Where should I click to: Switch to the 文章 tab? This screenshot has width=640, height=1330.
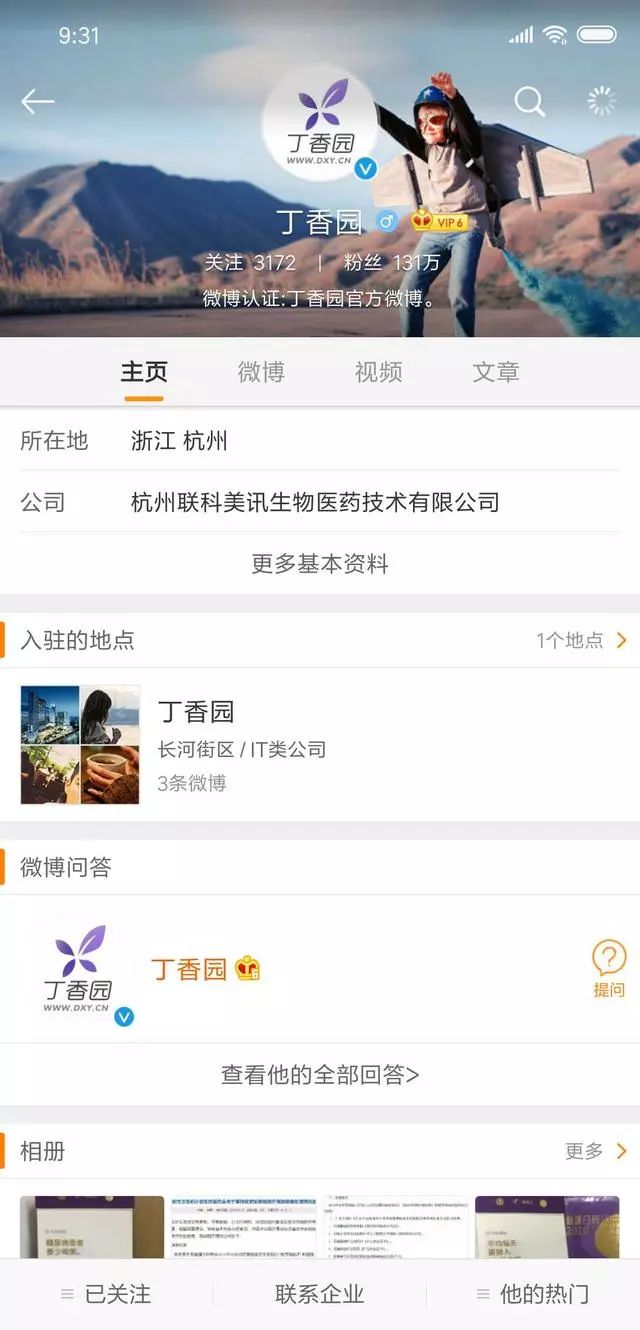click(x=496, y=372)
